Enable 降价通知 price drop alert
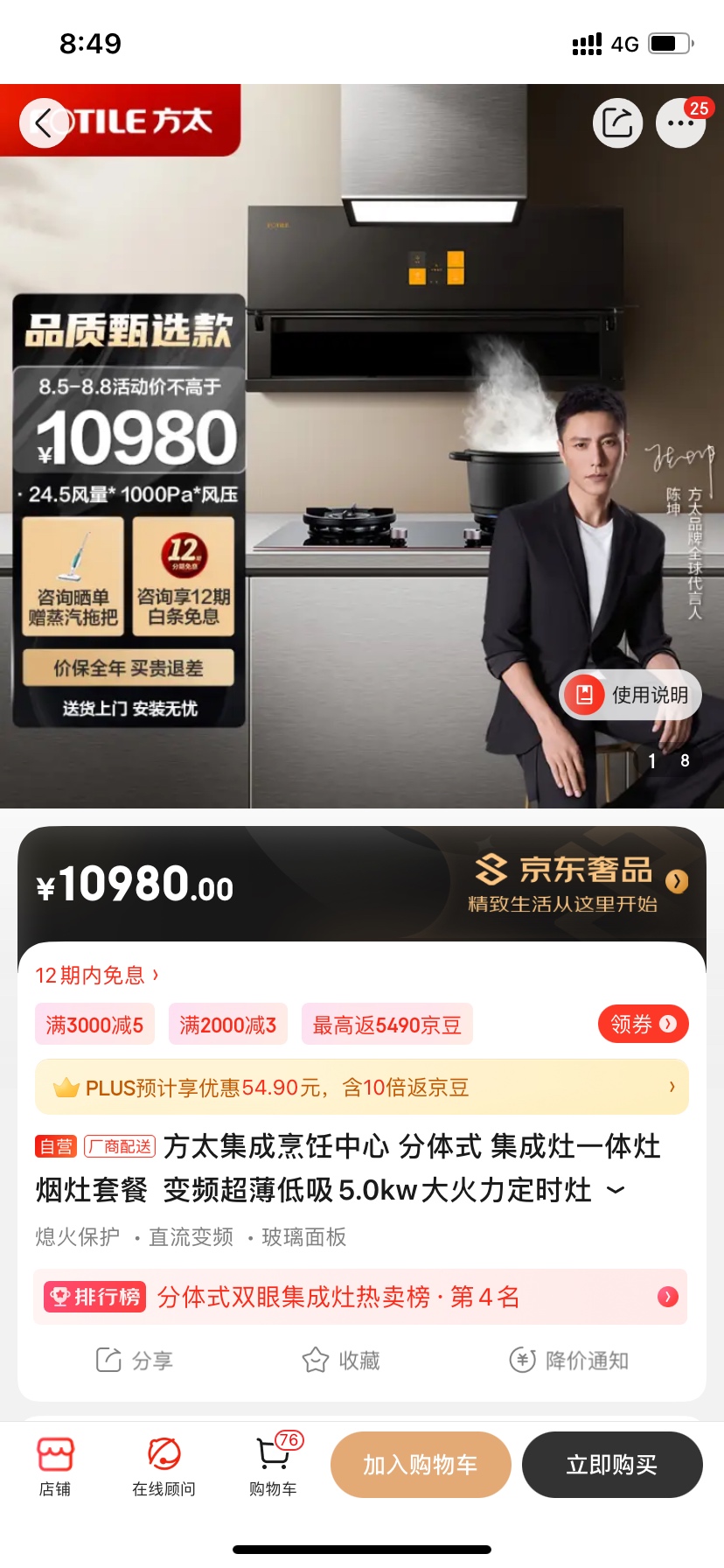 click(569, 1361)
